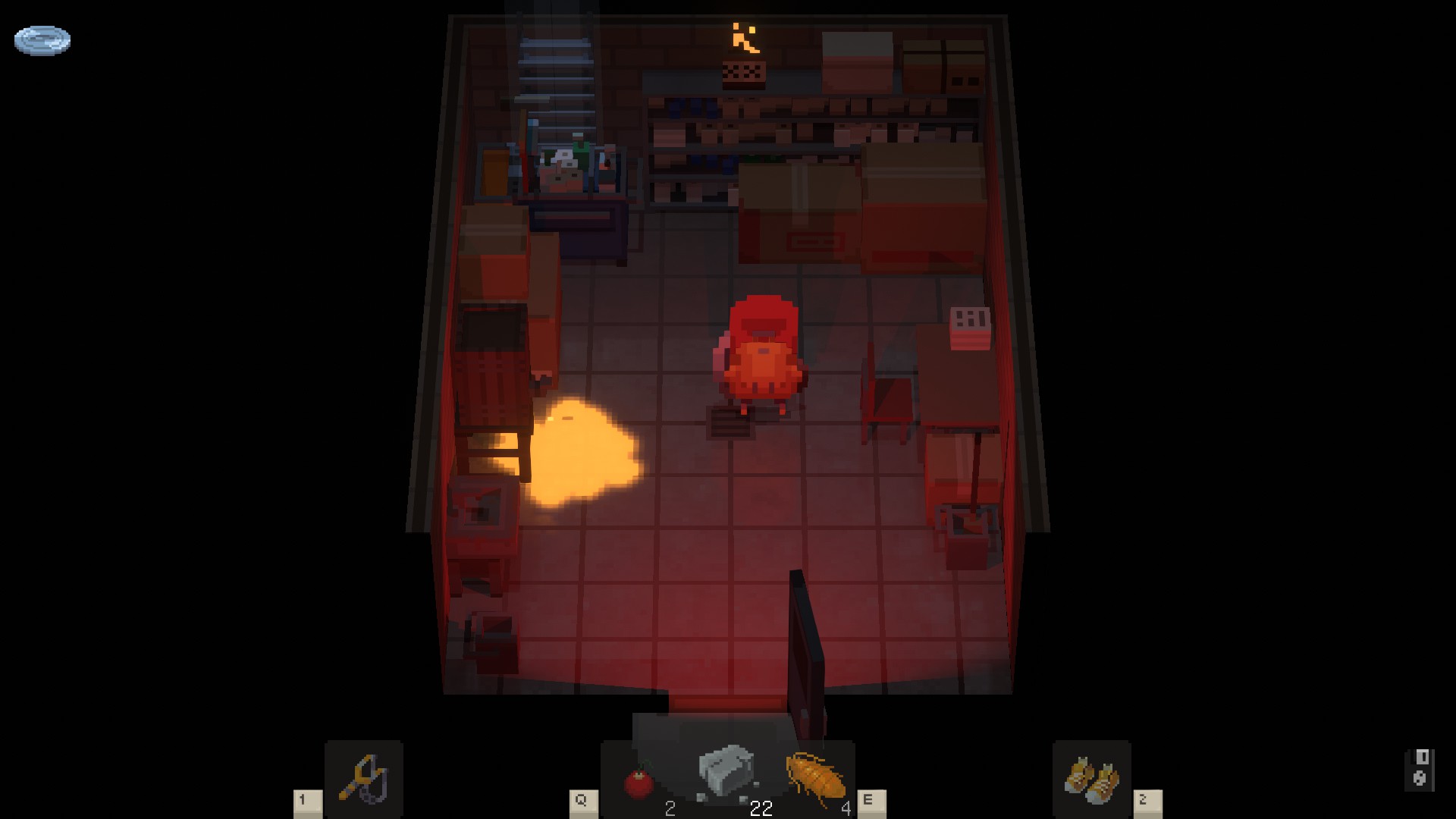Choose the tomato throwable item
The height and width of the screenshot is (819, 1456).
(639, 783)
